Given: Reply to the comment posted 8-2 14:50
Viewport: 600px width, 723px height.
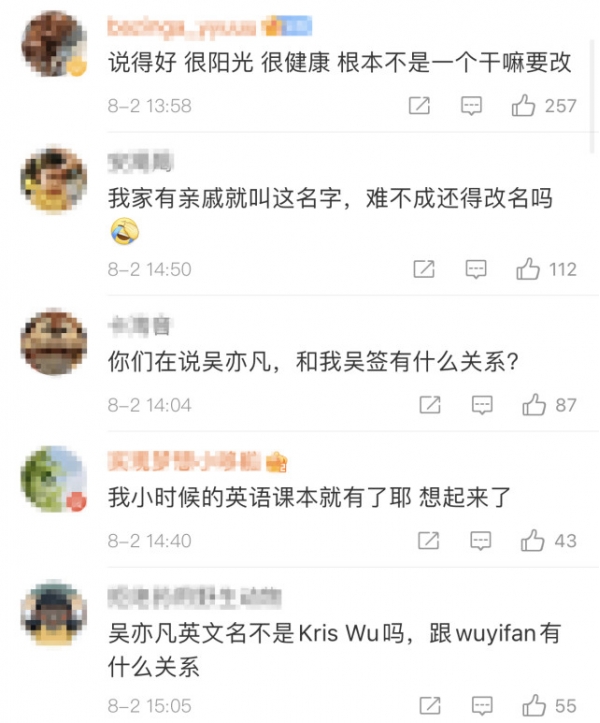Looking at the screenshot, I should (x=477, y=269).
